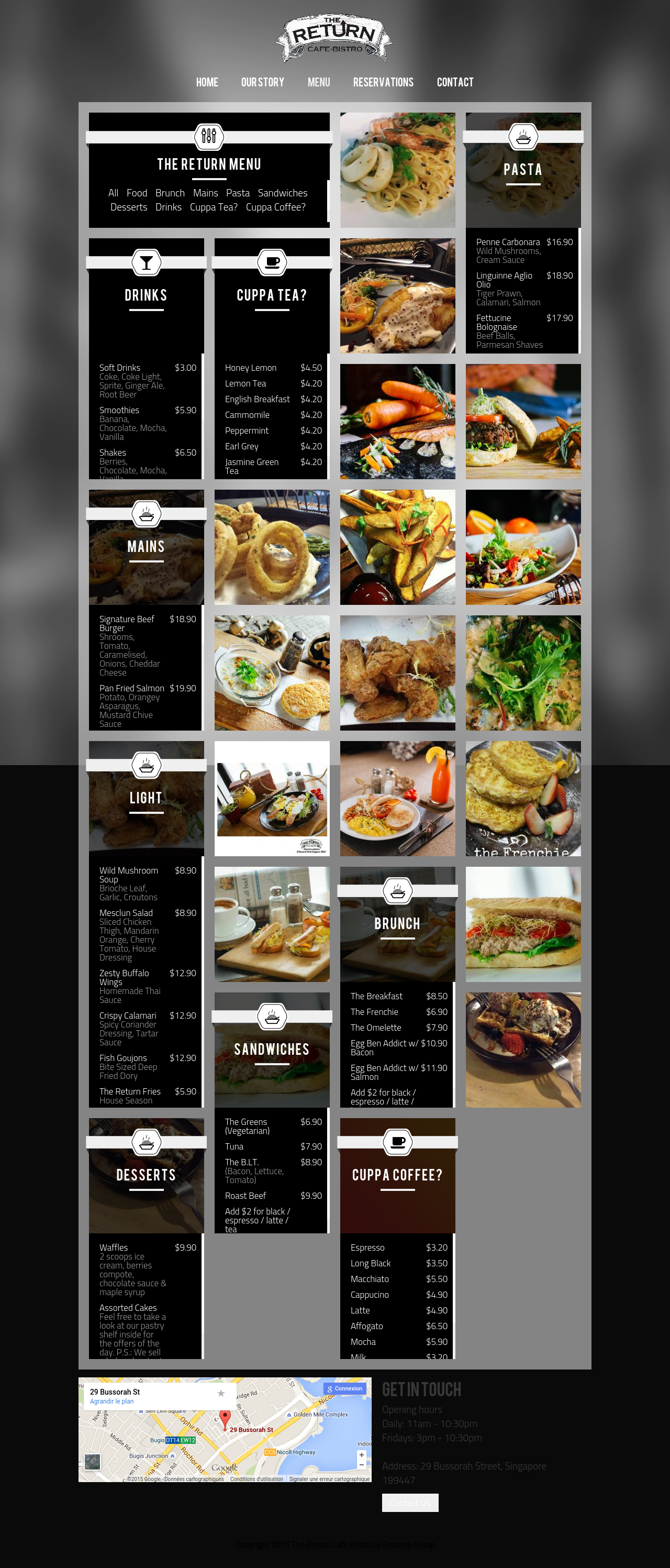Image resolution: width=670 pixels, height=1568 pixels.
Task: Open the RESERVATIONS page
Action: pyautogui.click(x=383, y=82)
